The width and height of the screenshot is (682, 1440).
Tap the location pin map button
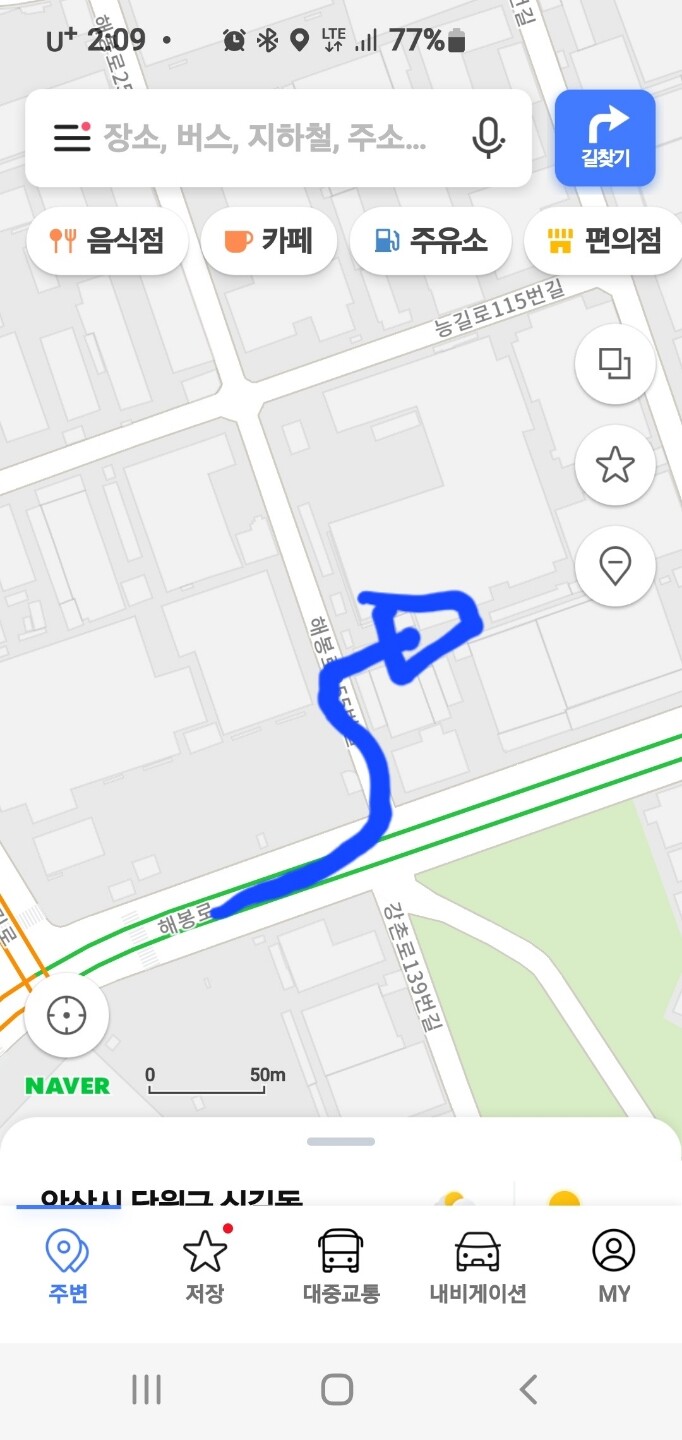615,567
